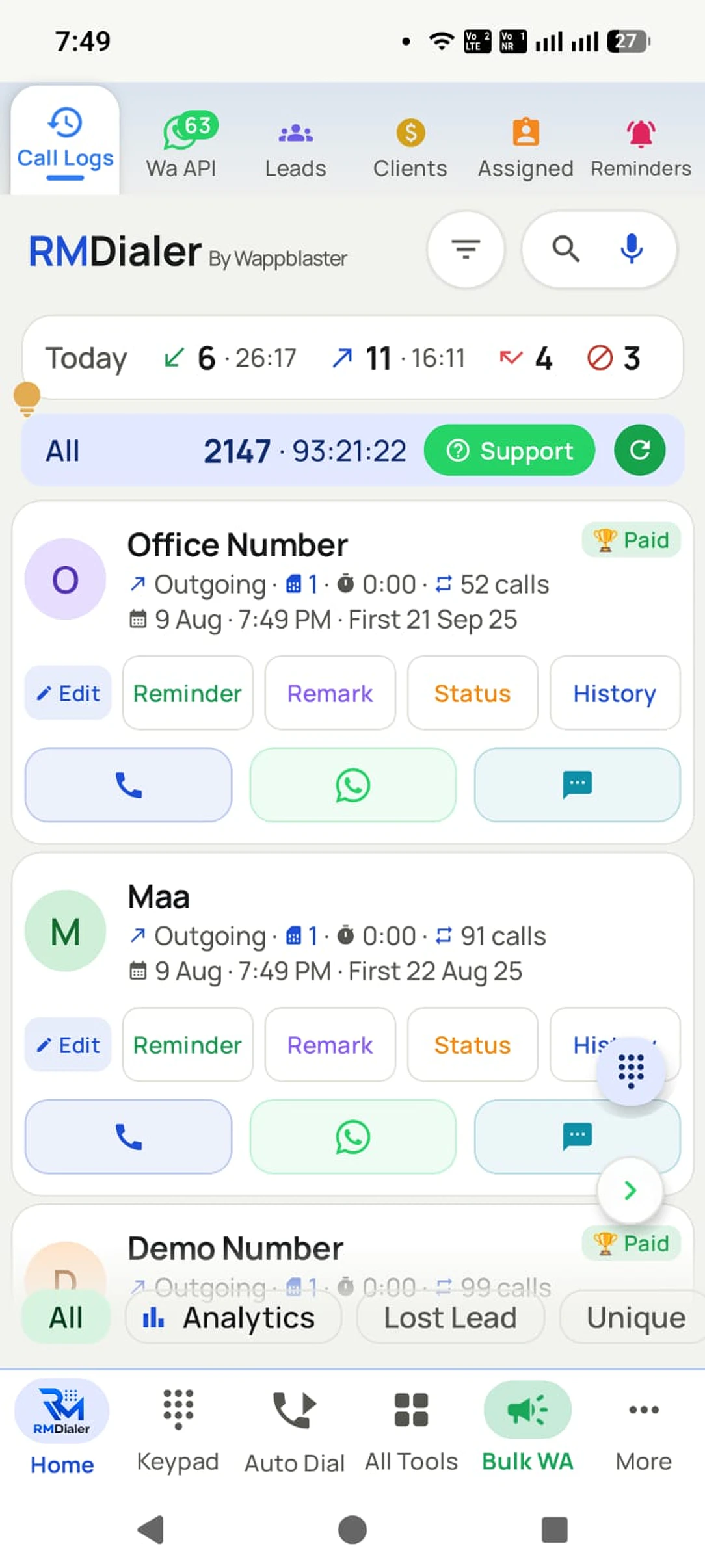
Task: Start voice search with the microphone
Action: point(632,249)
